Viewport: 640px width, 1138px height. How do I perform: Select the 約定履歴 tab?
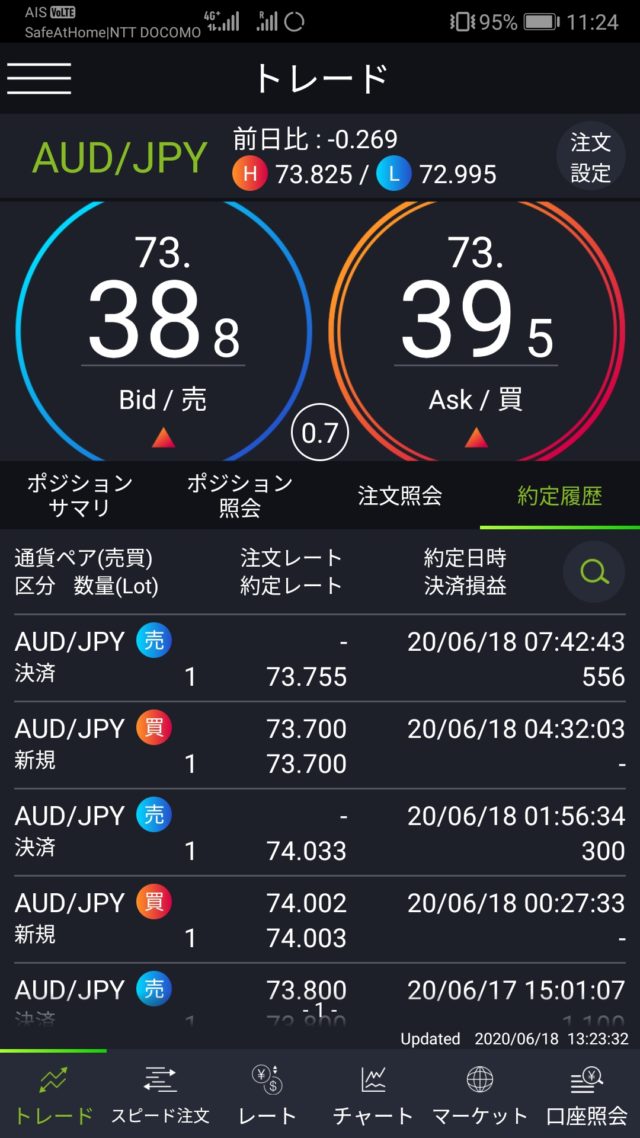pyautogui.click(x=560, y=495)
